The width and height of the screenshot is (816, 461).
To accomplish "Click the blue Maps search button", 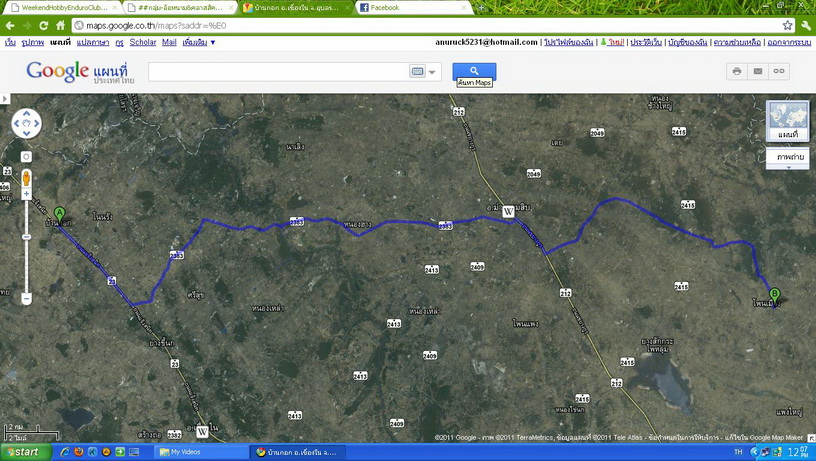I will pos(474,71).
